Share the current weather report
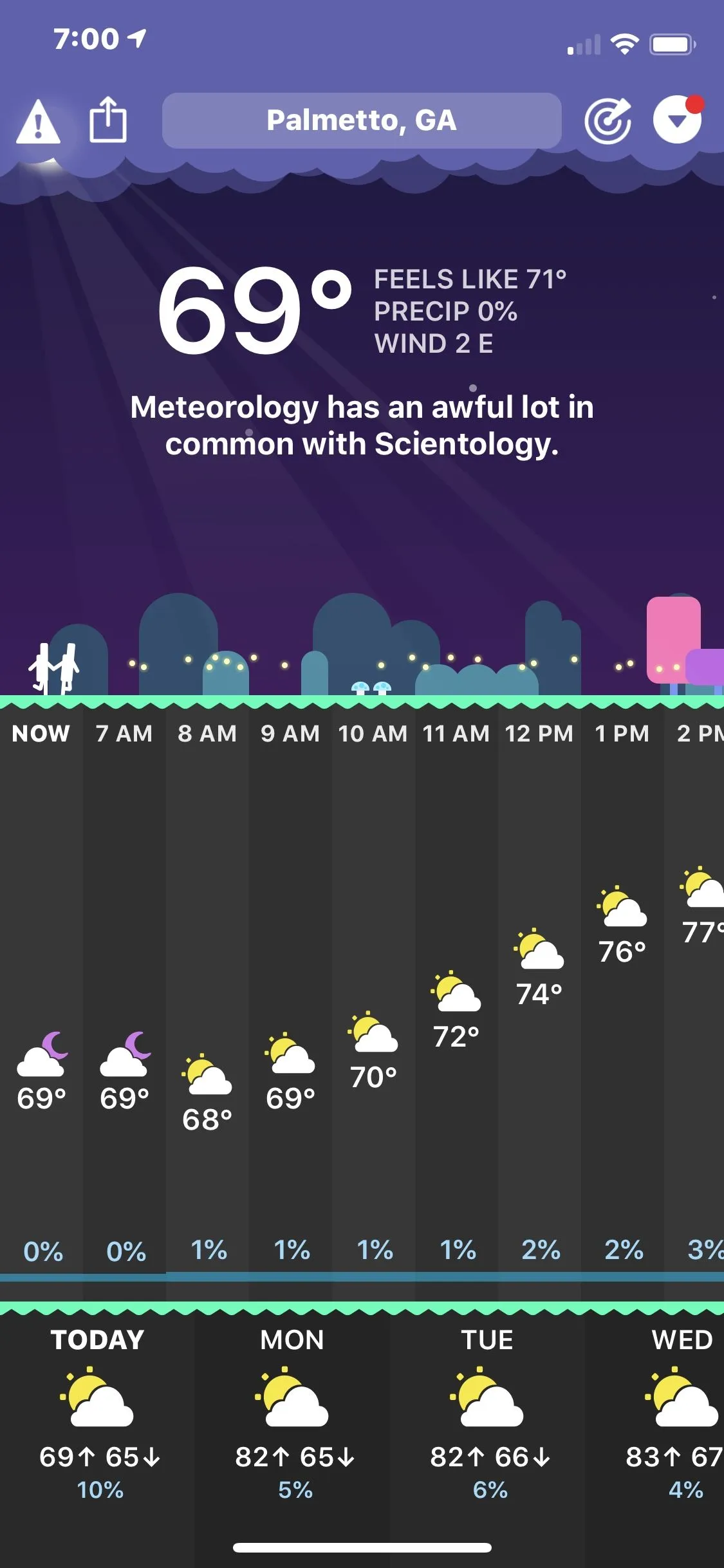 coord(107,120)
